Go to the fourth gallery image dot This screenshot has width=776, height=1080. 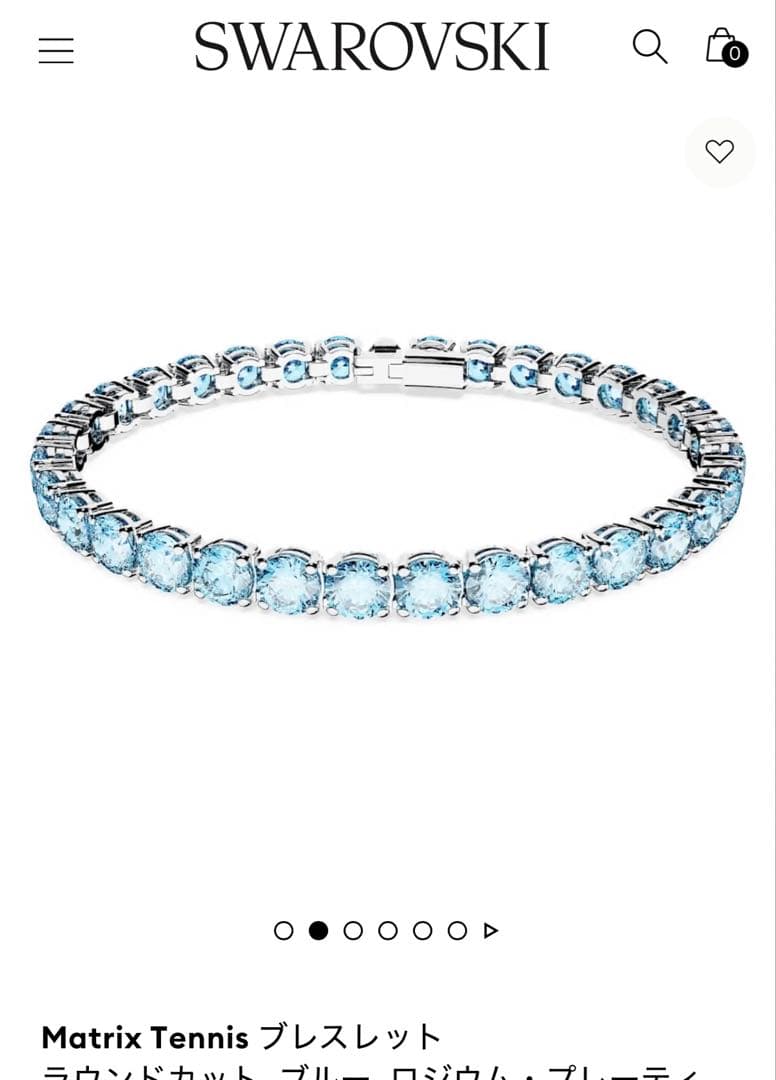coord(388,931)
